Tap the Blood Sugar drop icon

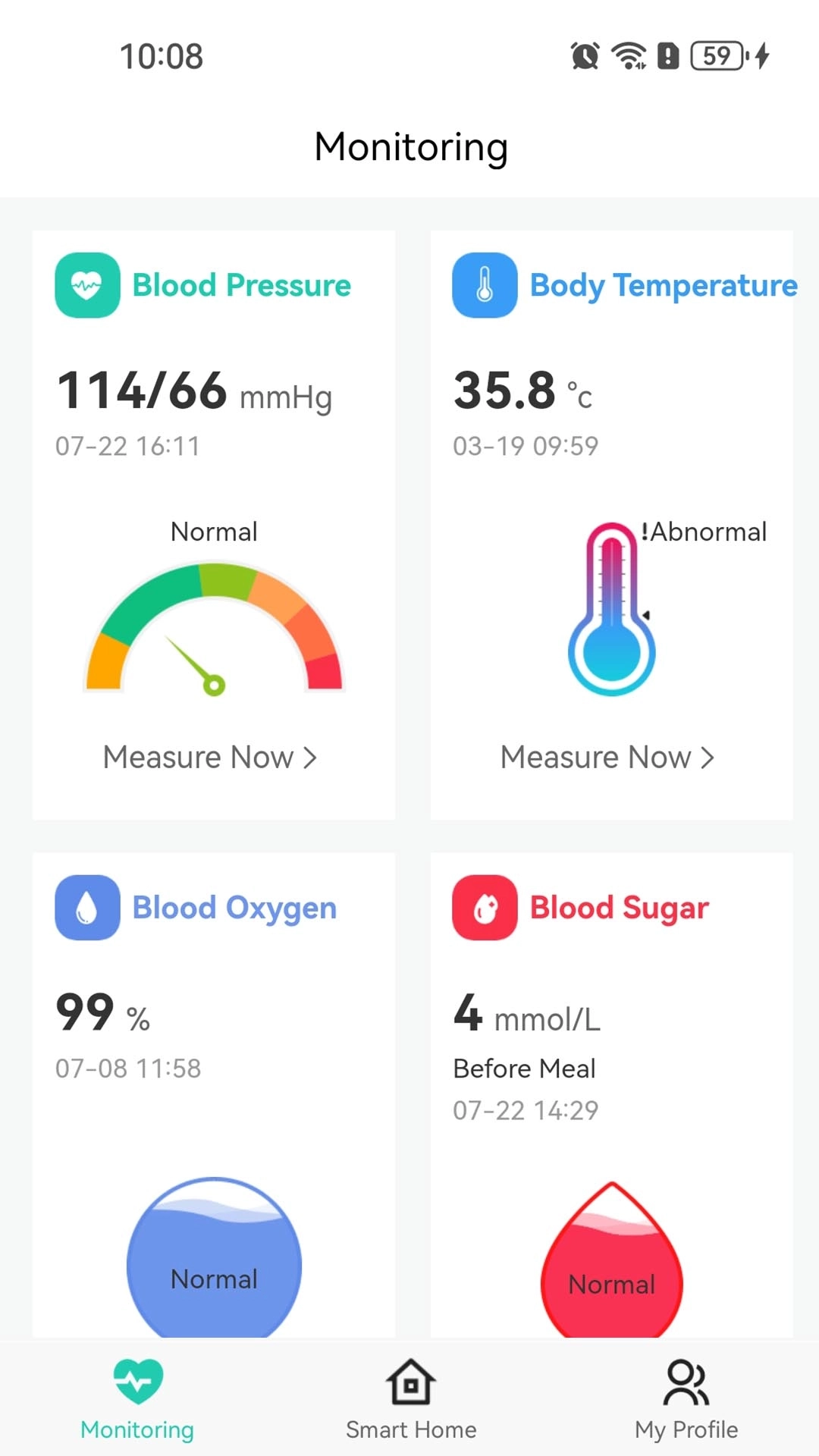pos(484,908)
